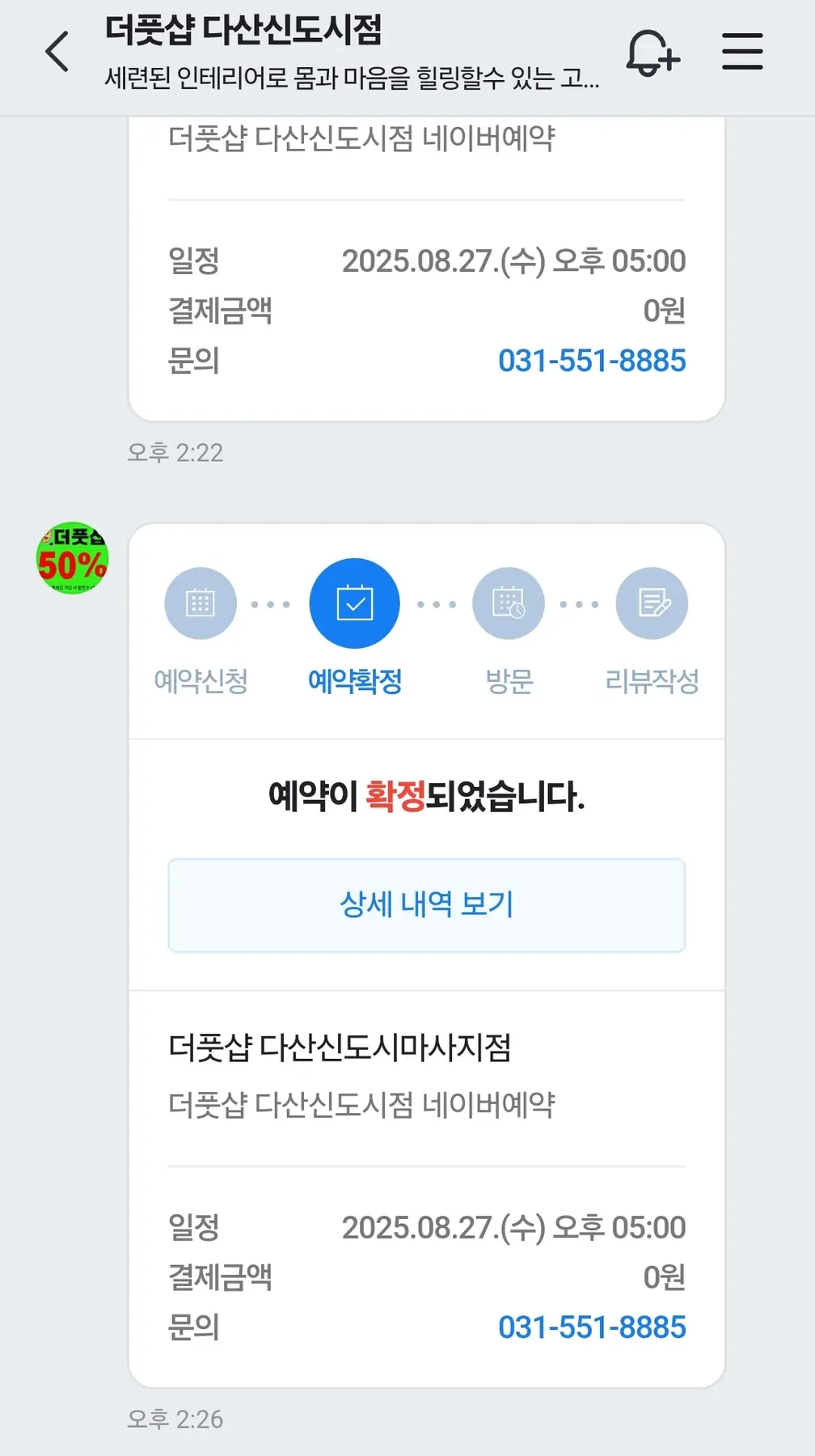Open the 더풋샵 50% profile avatar

coord(73,558)
